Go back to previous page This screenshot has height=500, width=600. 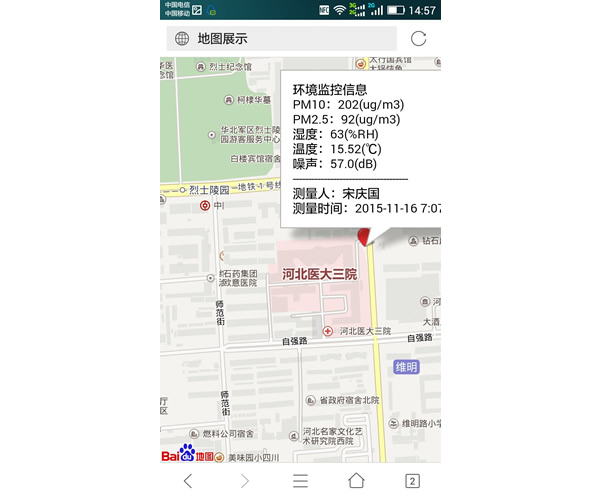188,480
